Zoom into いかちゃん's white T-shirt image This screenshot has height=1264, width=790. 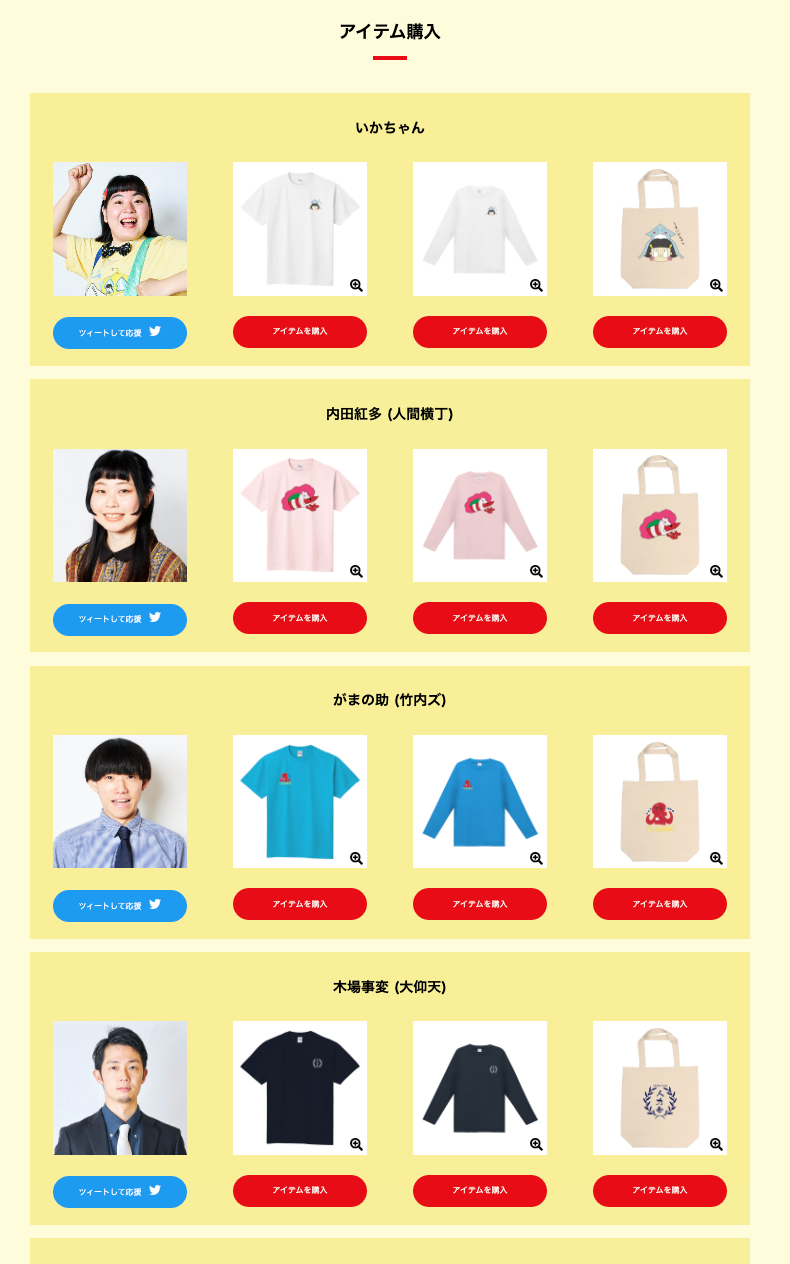coord(356,285)
